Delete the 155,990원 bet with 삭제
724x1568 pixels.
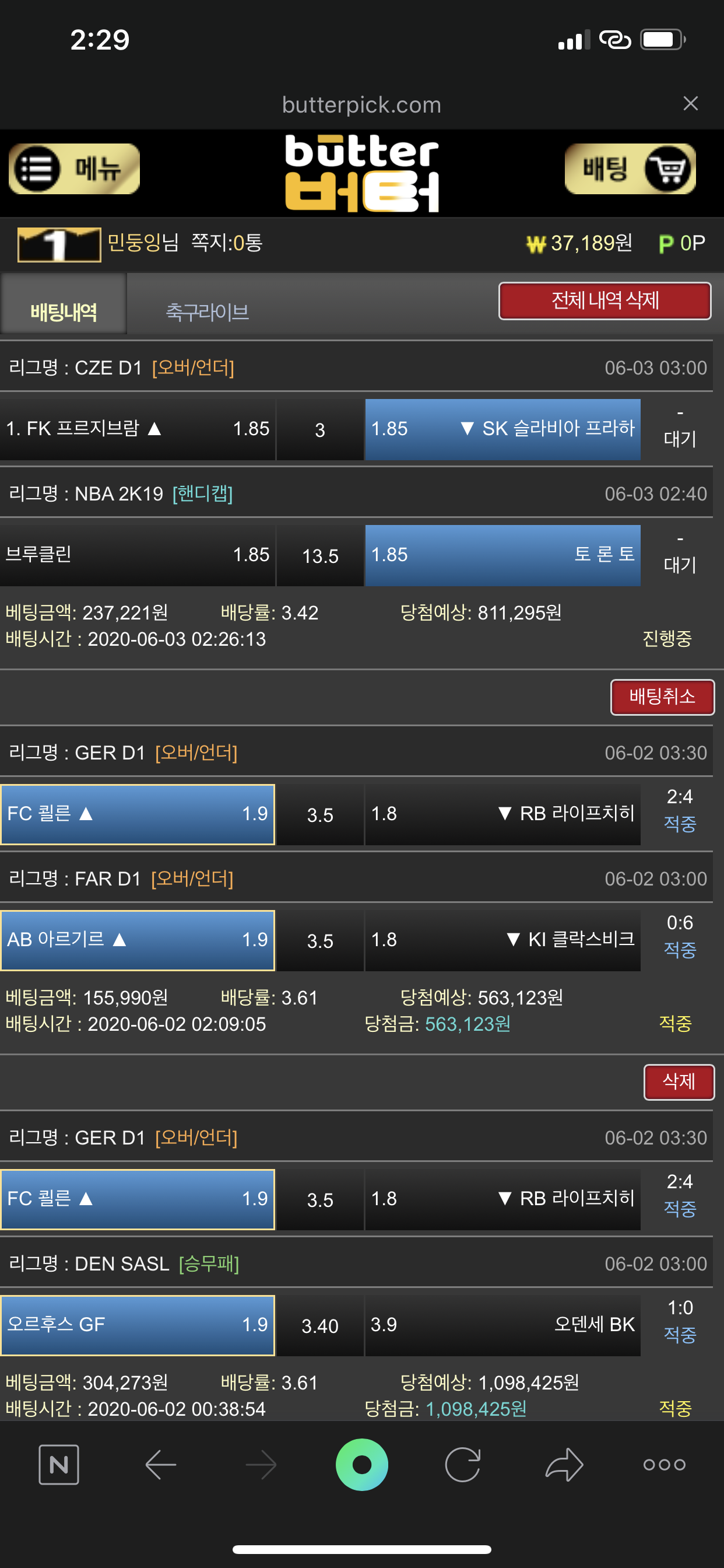click(679, 1081)
